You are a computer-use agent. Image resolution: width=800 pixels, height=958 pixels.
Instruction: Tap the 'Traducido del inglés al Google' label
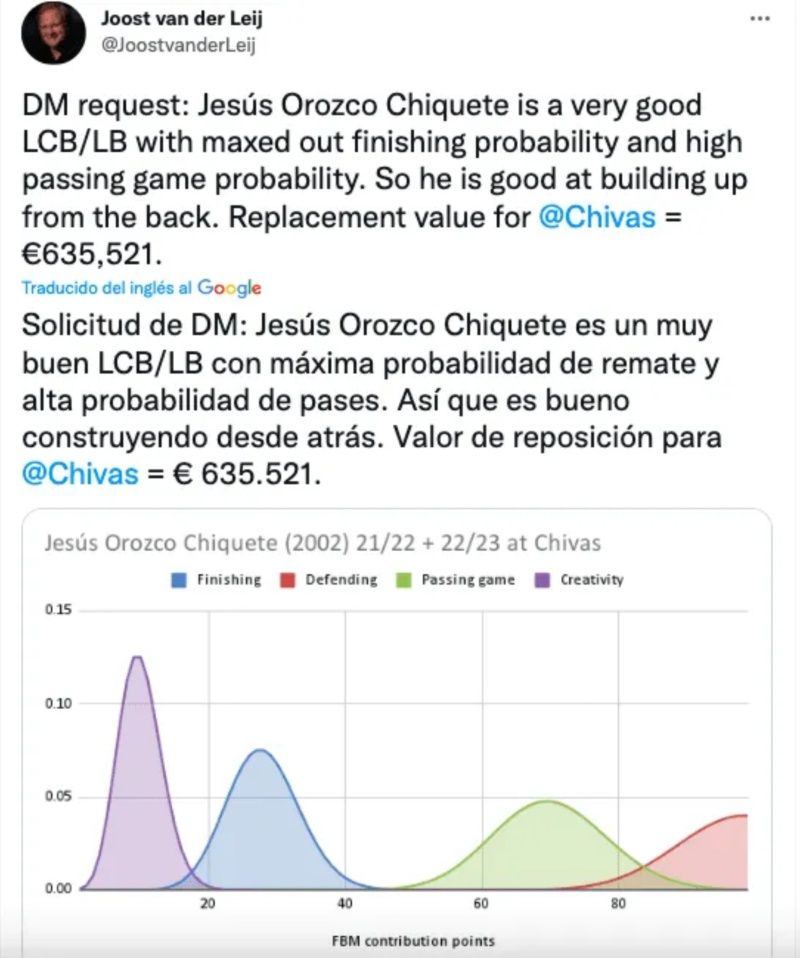[141, 288]
